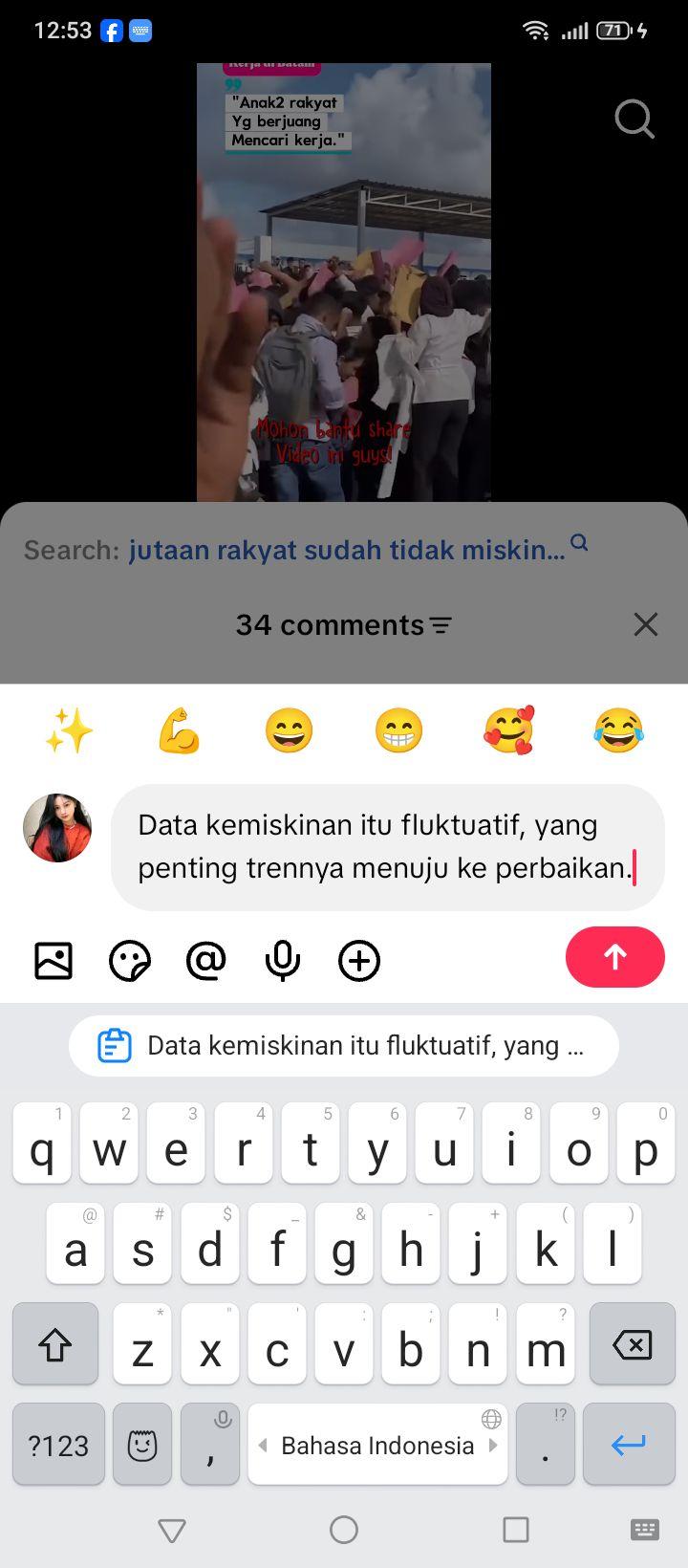Image resolution: width=688 pixels, height=1568 pixels.
Task: Open the search magnifier icon on the video
Action: point(634,120)
